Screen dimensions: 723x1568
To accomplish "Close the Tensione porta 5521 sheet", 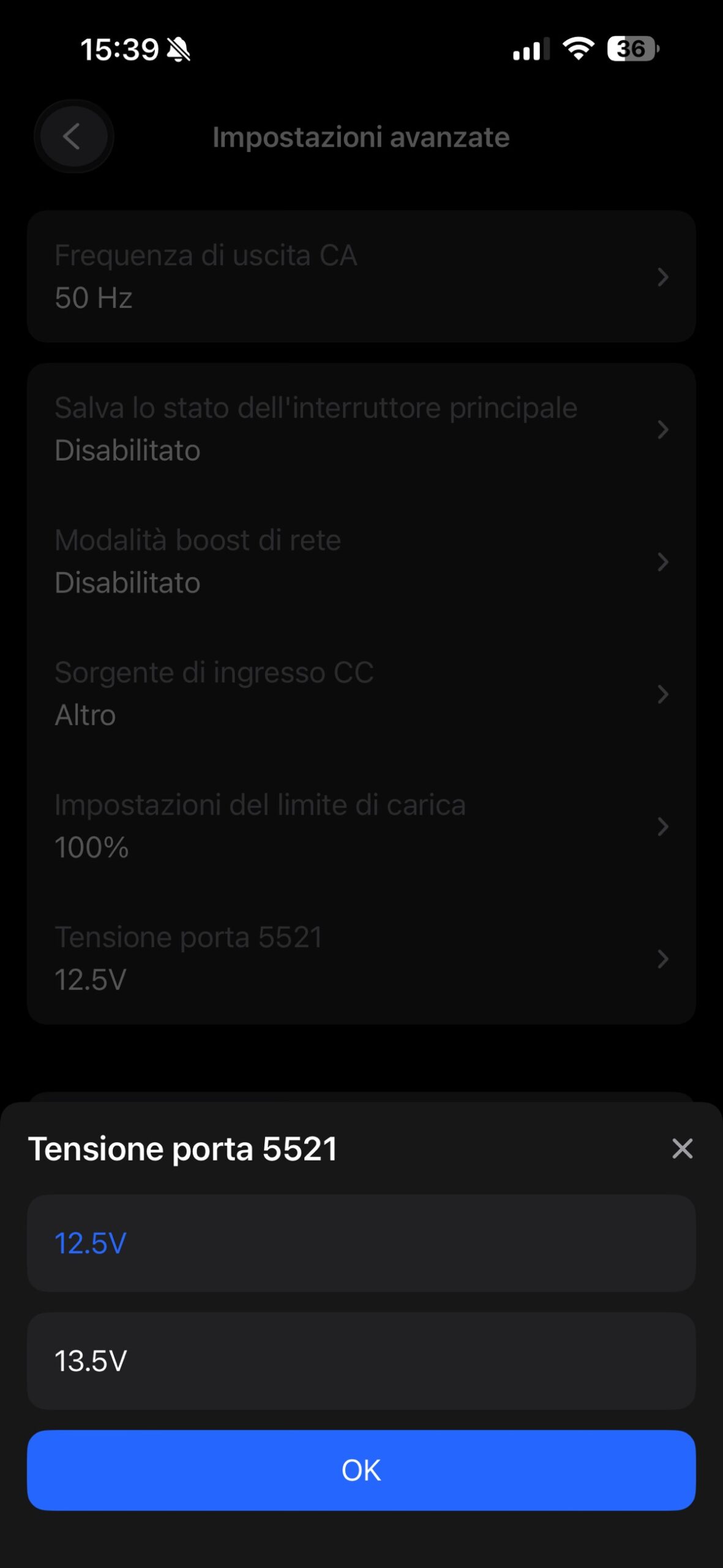I will pos(682,1149).
